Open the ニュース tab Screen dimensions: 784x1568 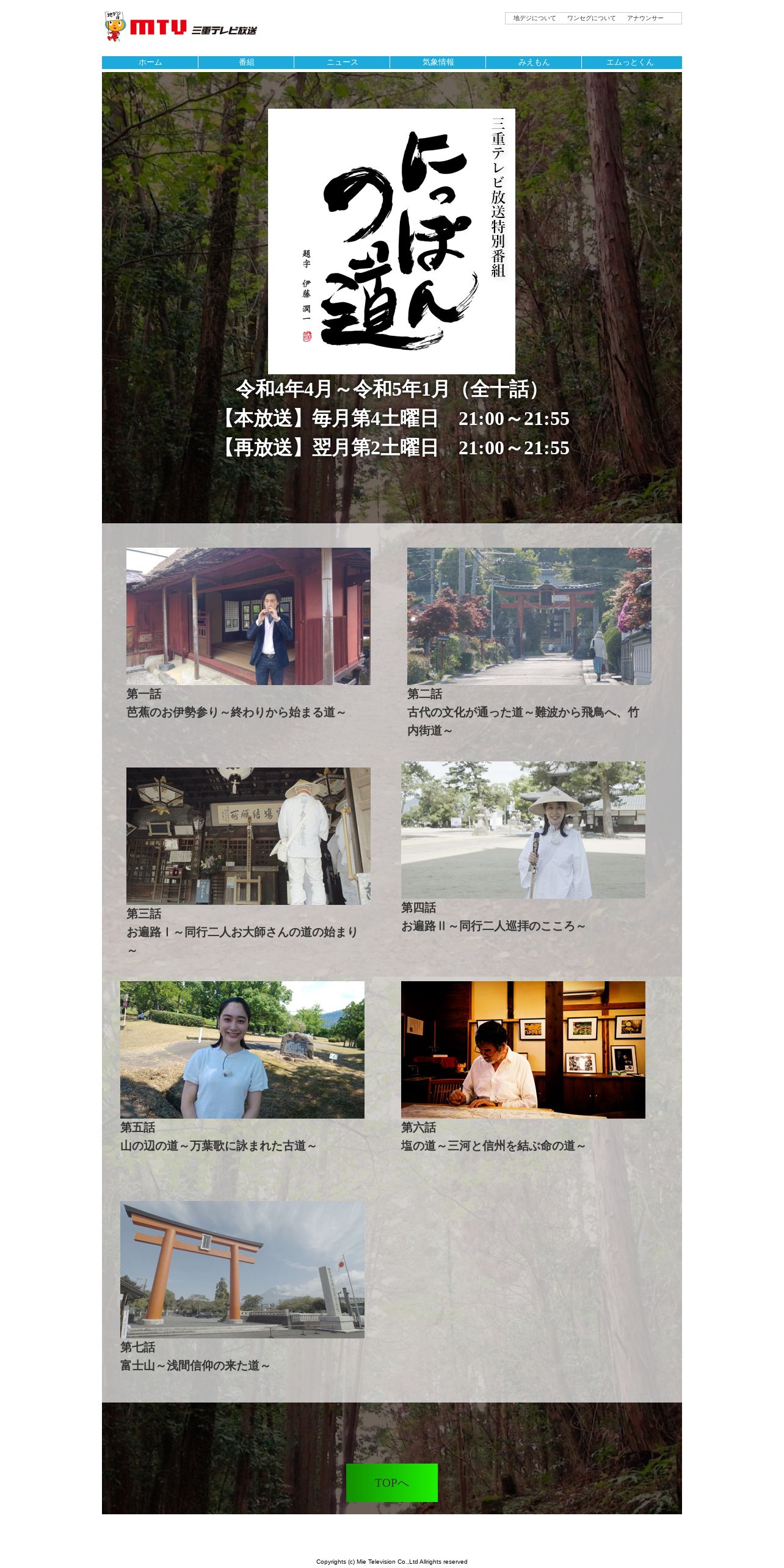click(x=342, y=62)
